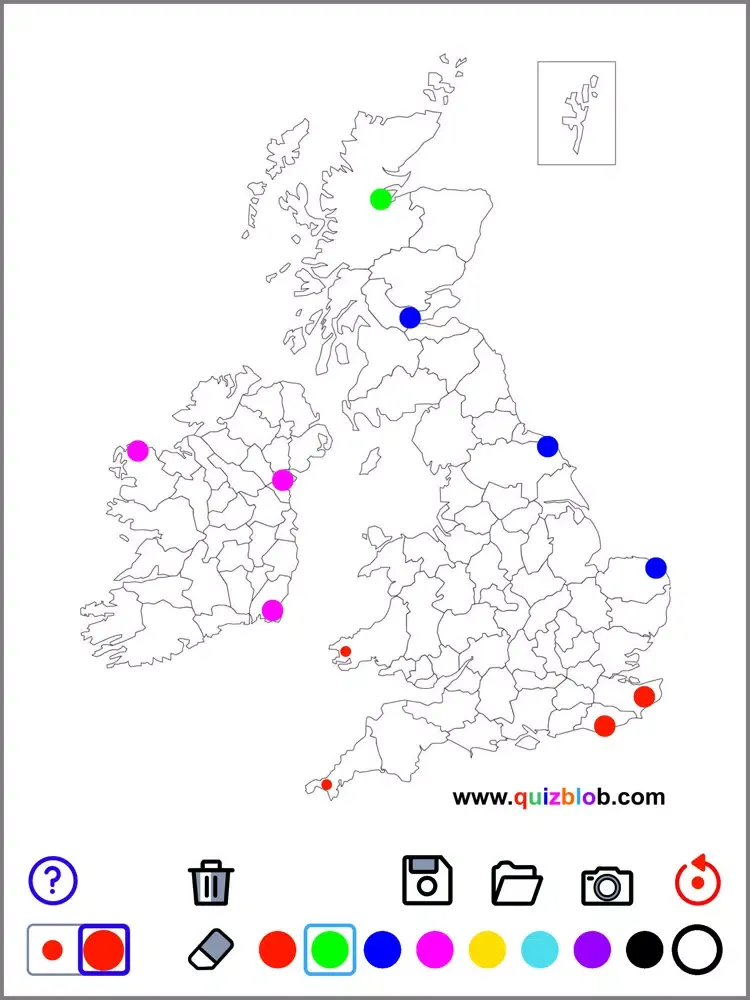The height and width of the screenshot is (1000, 750).
Task: Pick the white color swatch
Action: [697, 949]
